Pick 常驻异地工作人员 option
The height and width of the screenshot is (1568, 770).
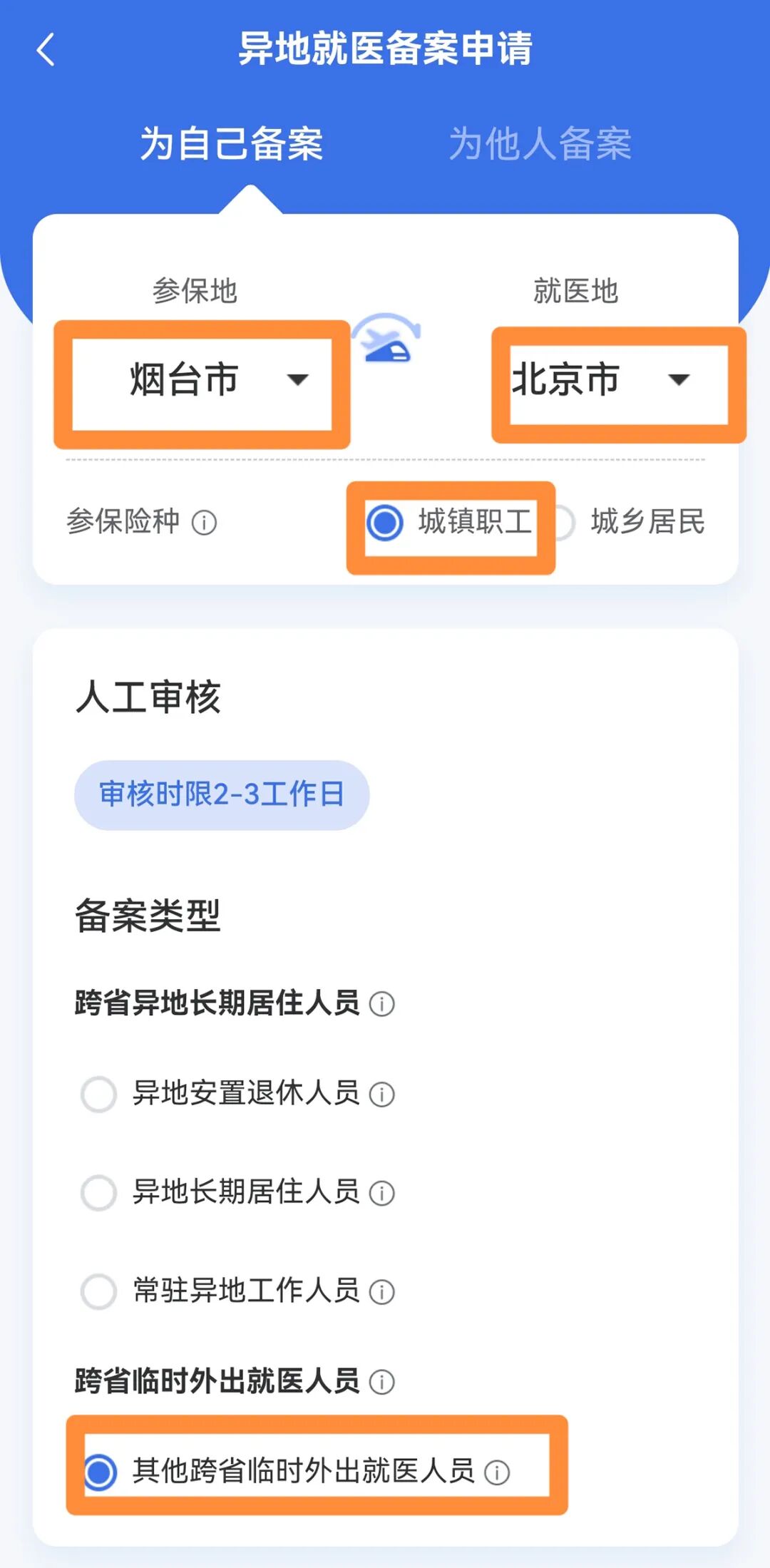point(99,1291)
